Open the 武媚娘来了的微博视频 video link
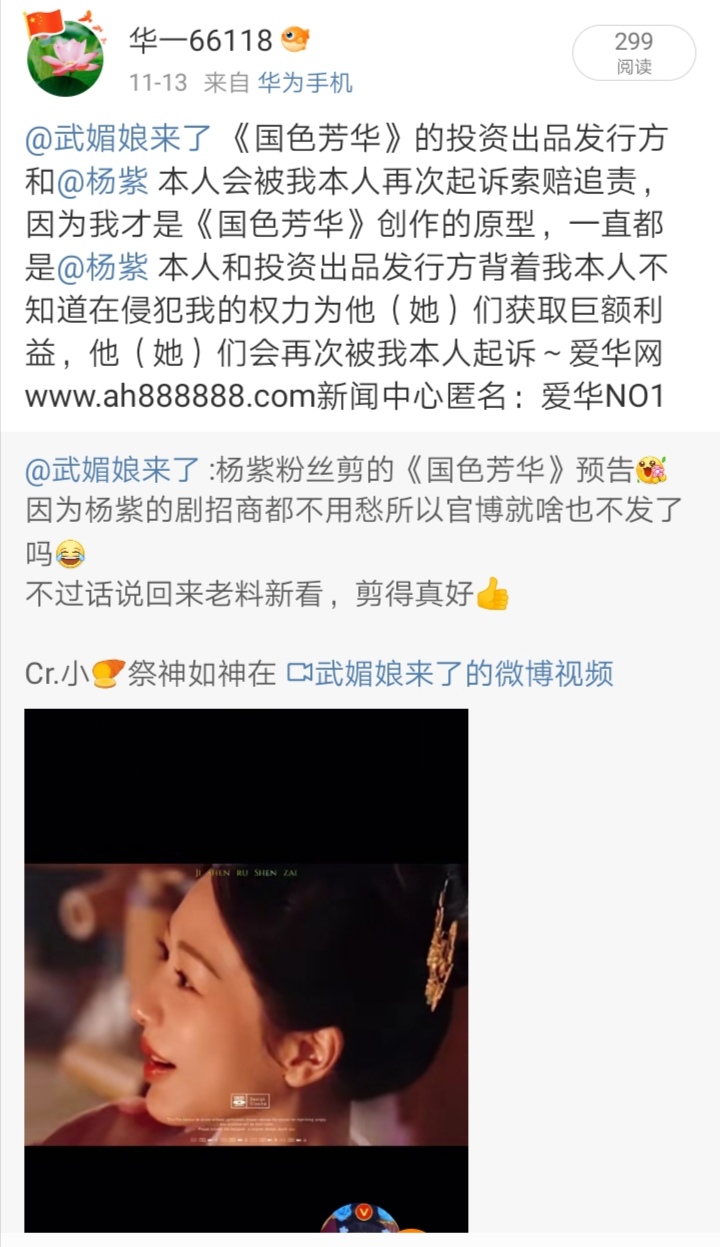 click(x=450, y=673)
